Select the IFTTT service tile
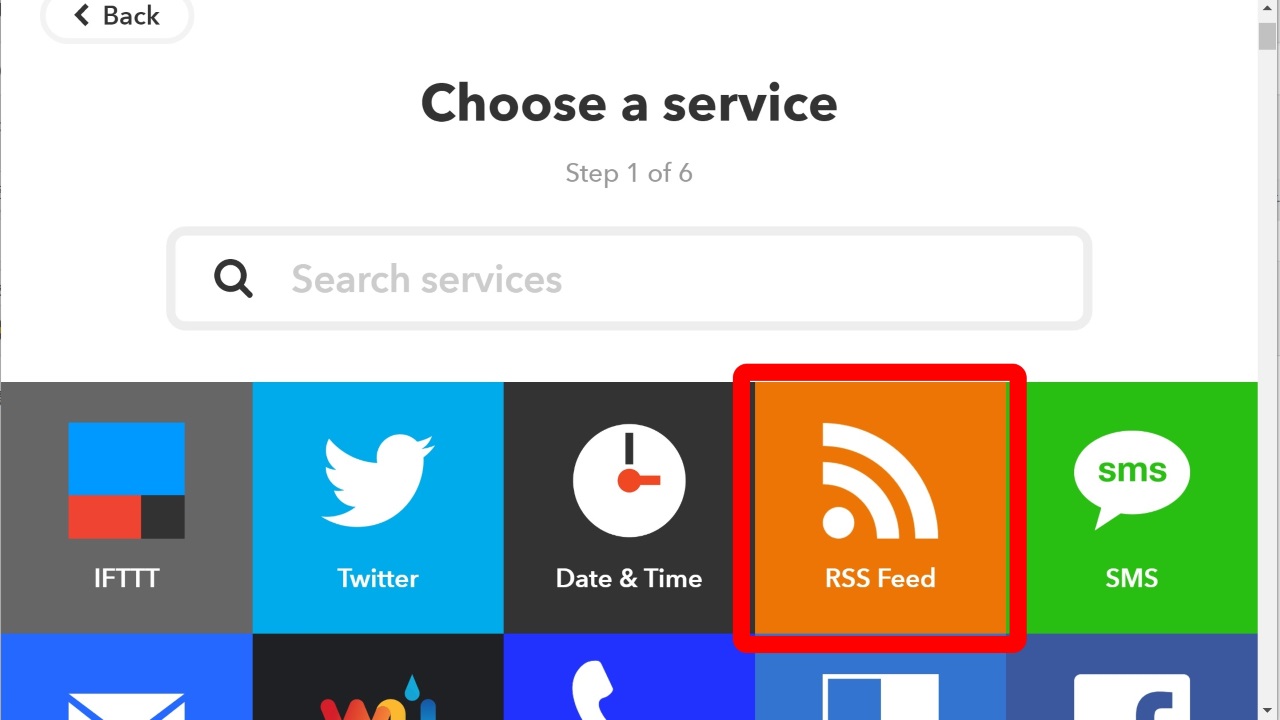 (126, 507)
